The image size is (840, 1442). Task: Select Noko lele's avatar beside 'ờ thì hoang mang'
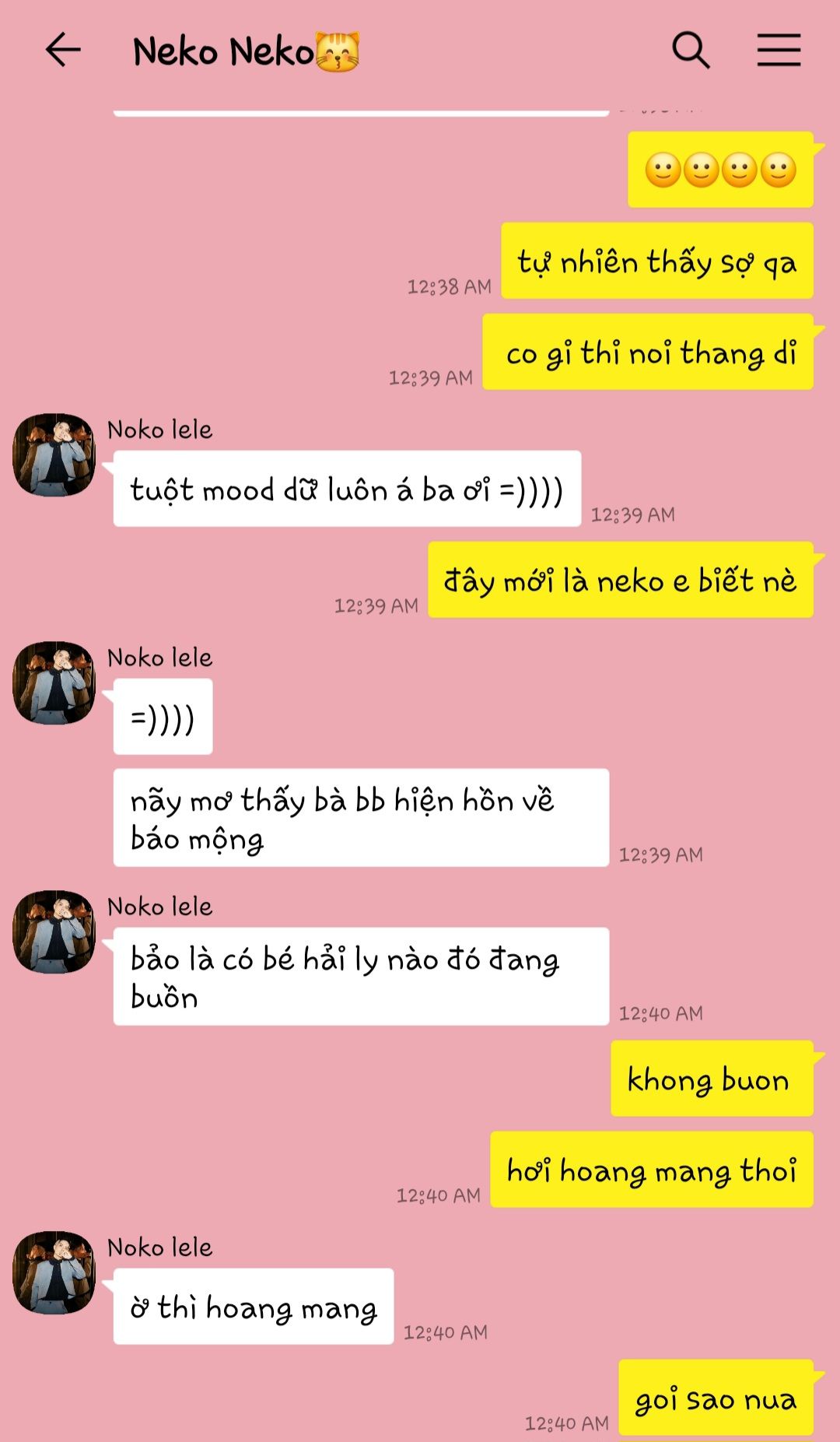pos(54,1272)
